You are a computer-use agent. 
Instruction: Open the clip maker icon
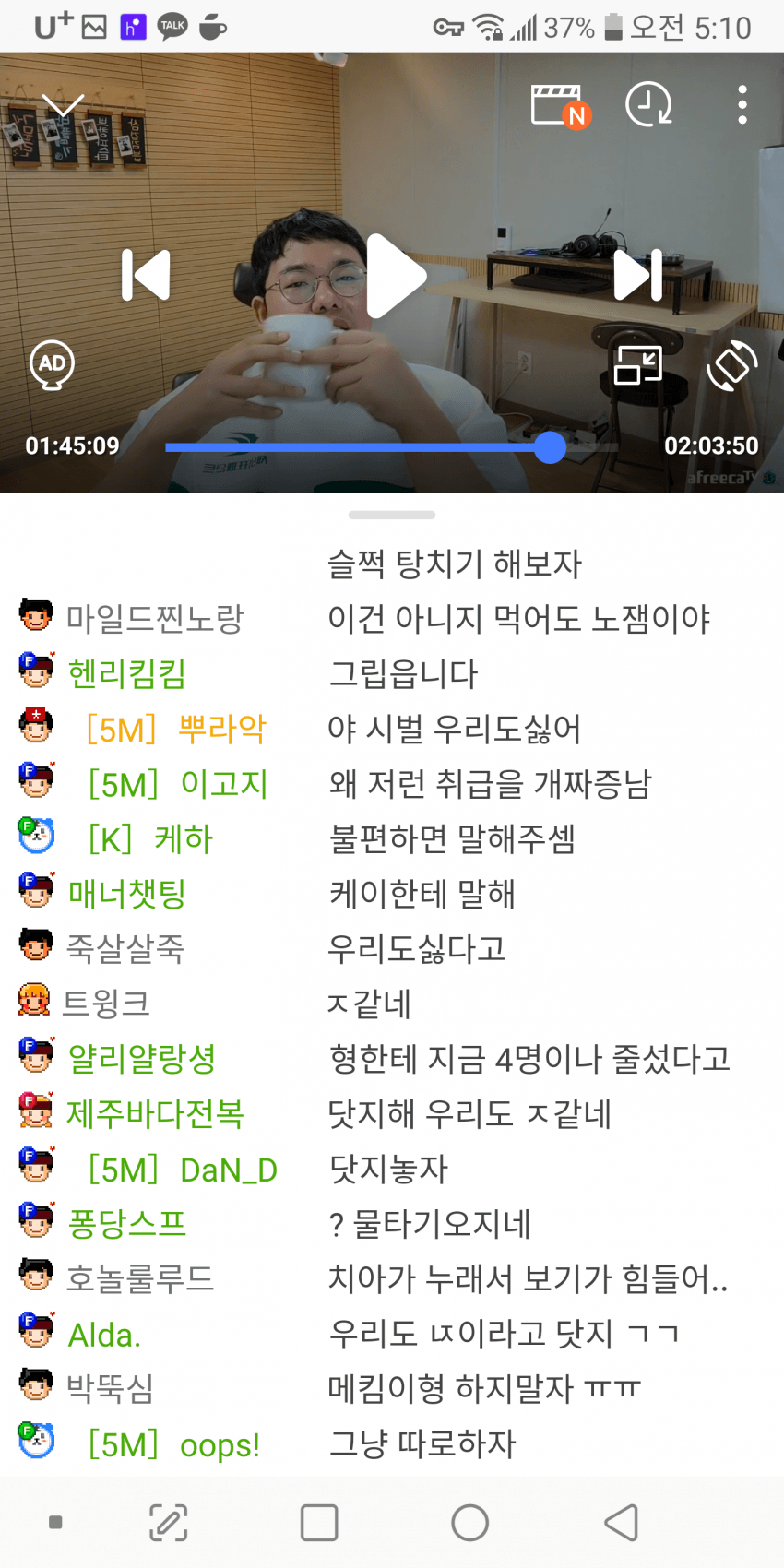coord(560,106)
